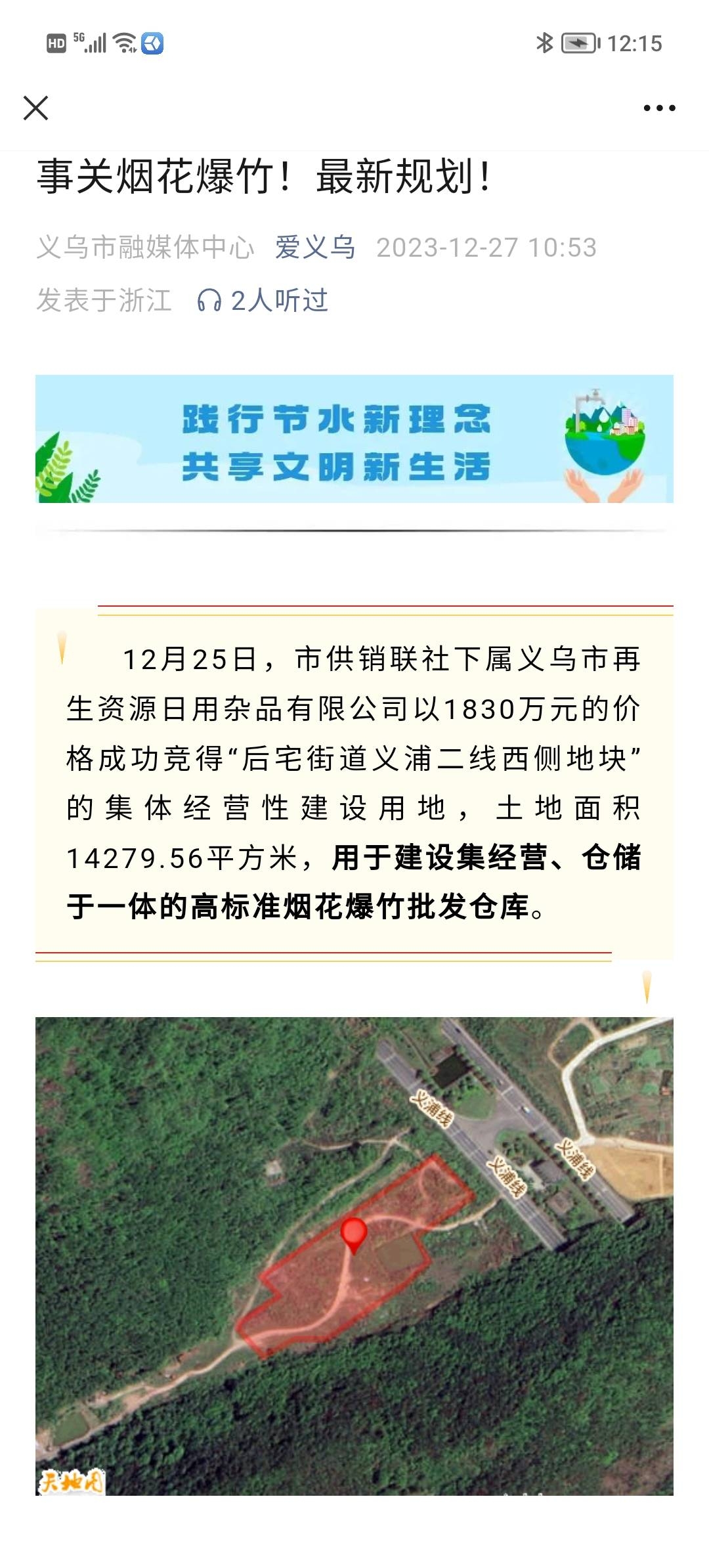The image size is (709, 1568).
Task: Listen to article via 2人听过
Action: click(x=263, y=301)
